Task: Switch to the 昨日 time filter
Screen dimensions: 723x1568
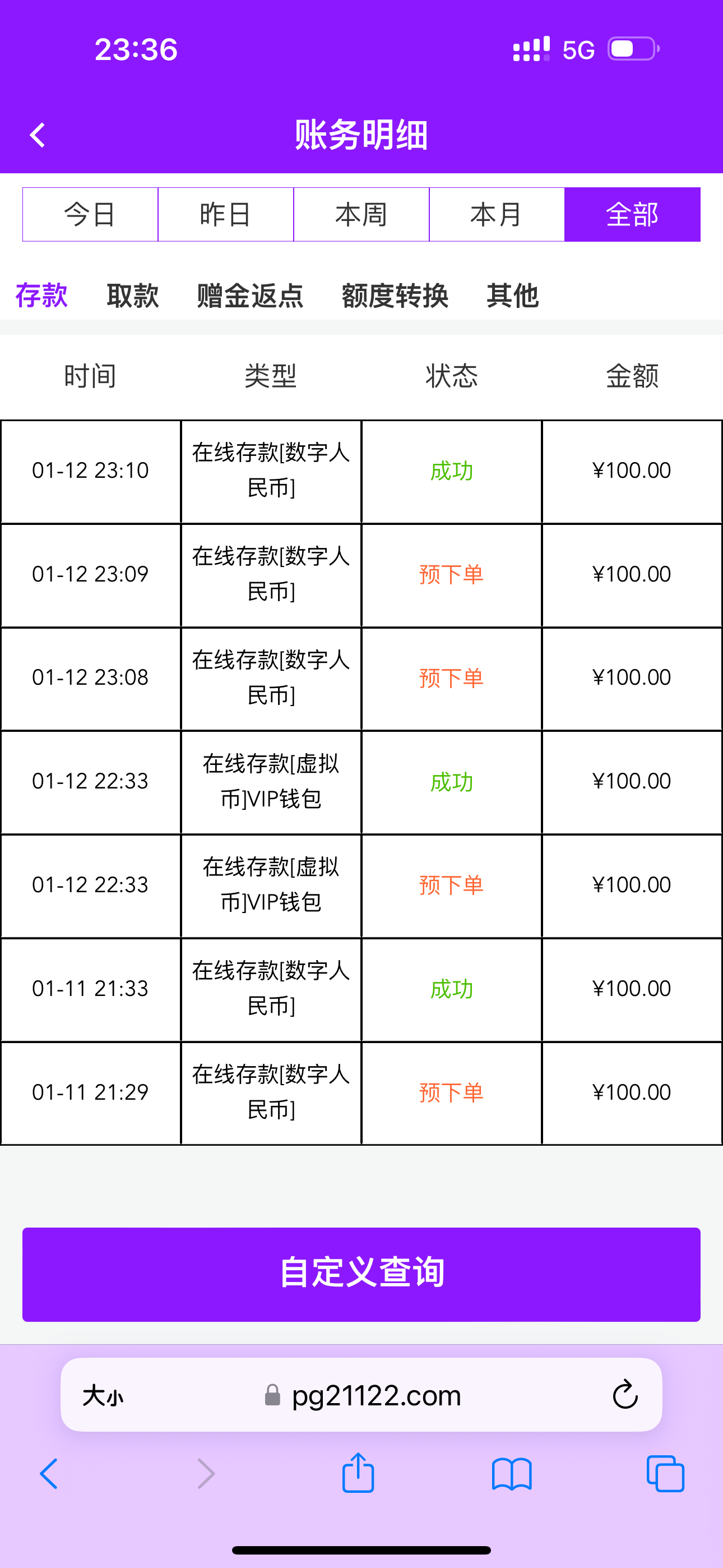Action: pos(226,214)
